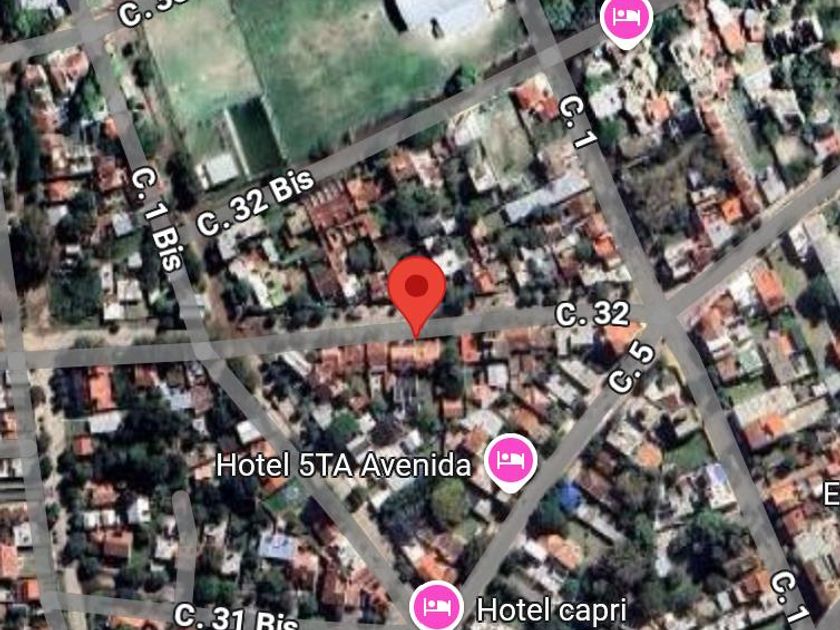The image size is (840, 630).
Task: Open the Hotel 5TA Avenida map pin
Action: 510,462
